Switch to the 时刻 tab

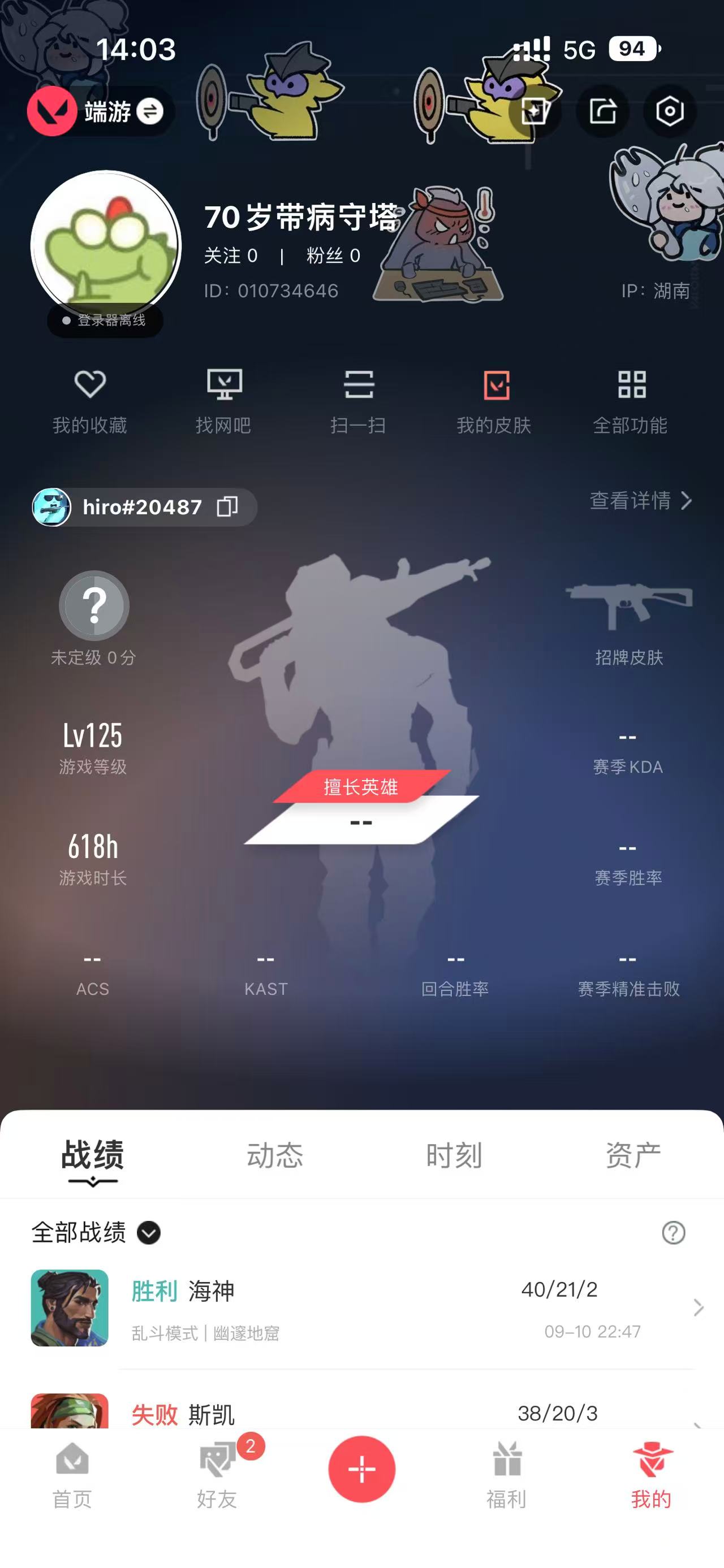coord(454,1155)
